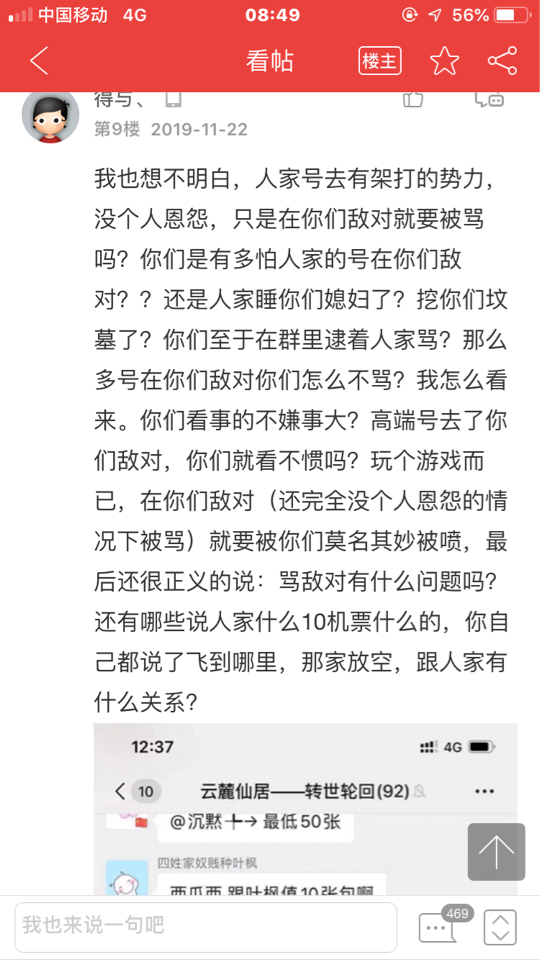Open the floor jump up-down control
This screenshot has width=540, height=960.
tap(500, 927)
